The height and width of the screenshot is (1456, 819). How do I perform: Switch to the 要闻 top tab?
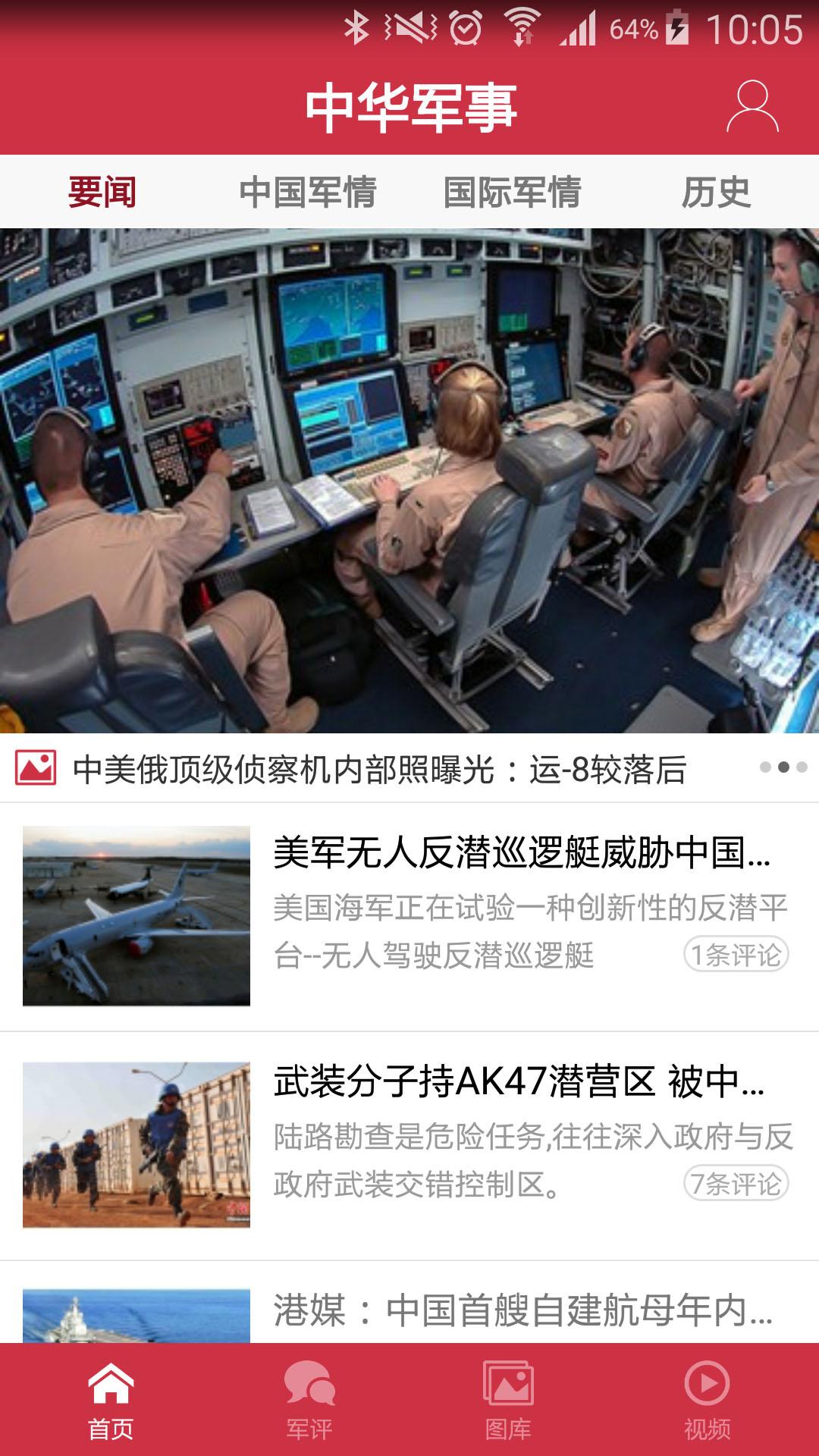tap(102, 192)
